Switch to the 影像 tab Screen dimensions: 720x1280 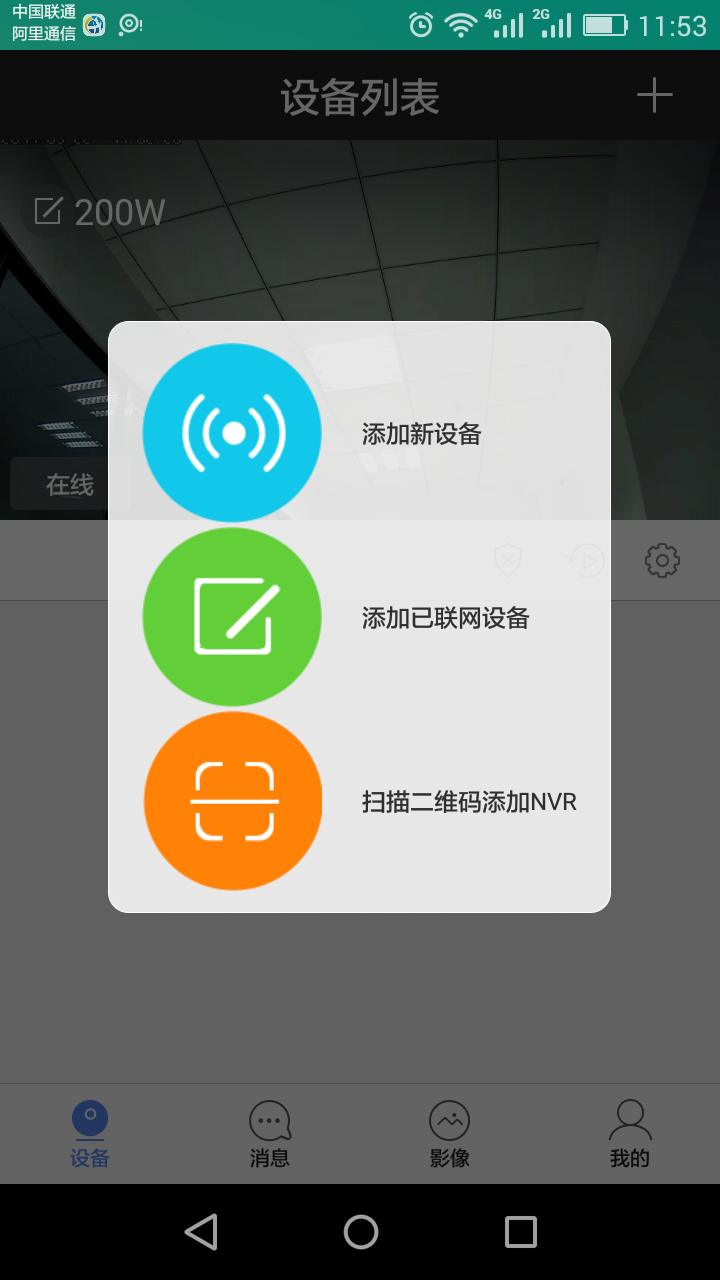click(x=450, y=1135)
